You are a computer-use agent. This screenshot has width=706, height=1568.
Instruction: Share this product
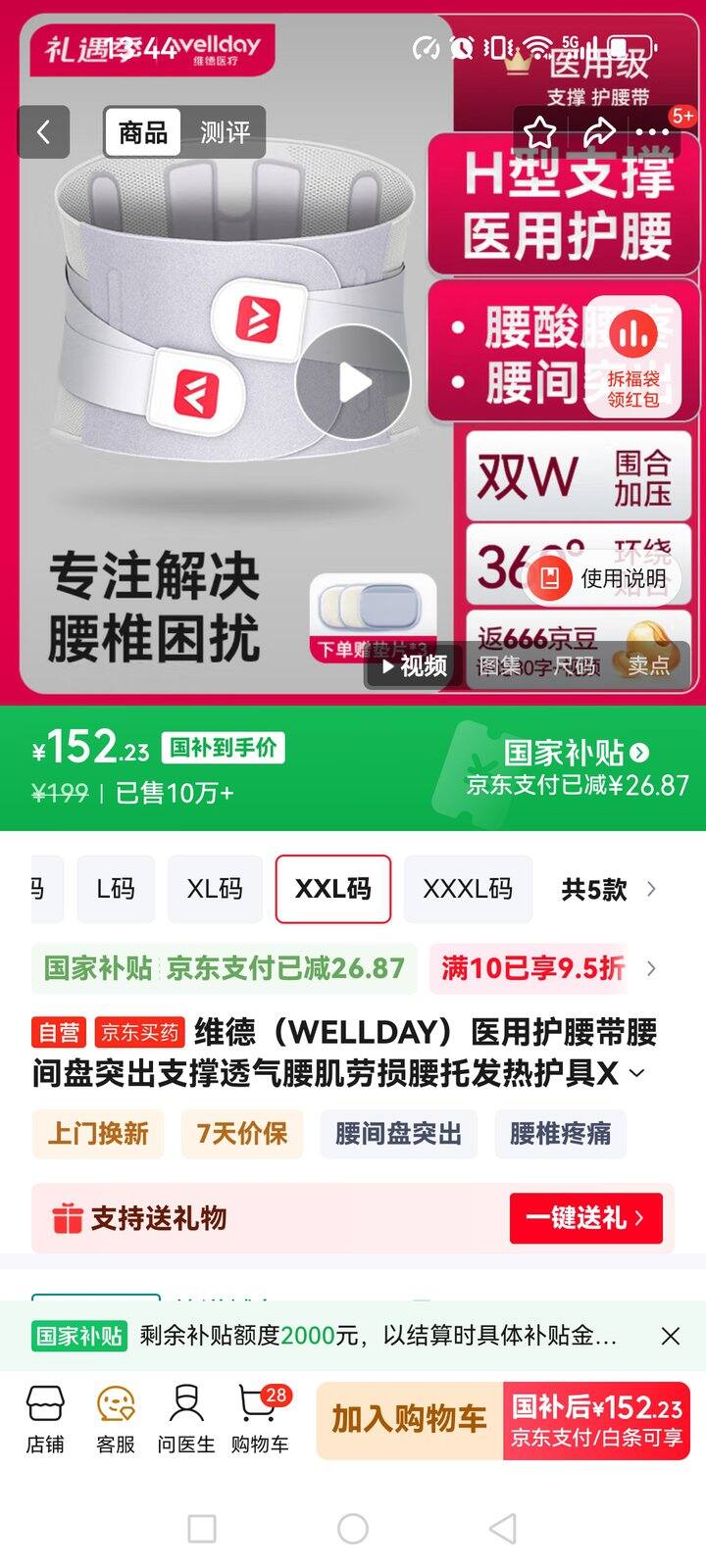click(599, 132)
